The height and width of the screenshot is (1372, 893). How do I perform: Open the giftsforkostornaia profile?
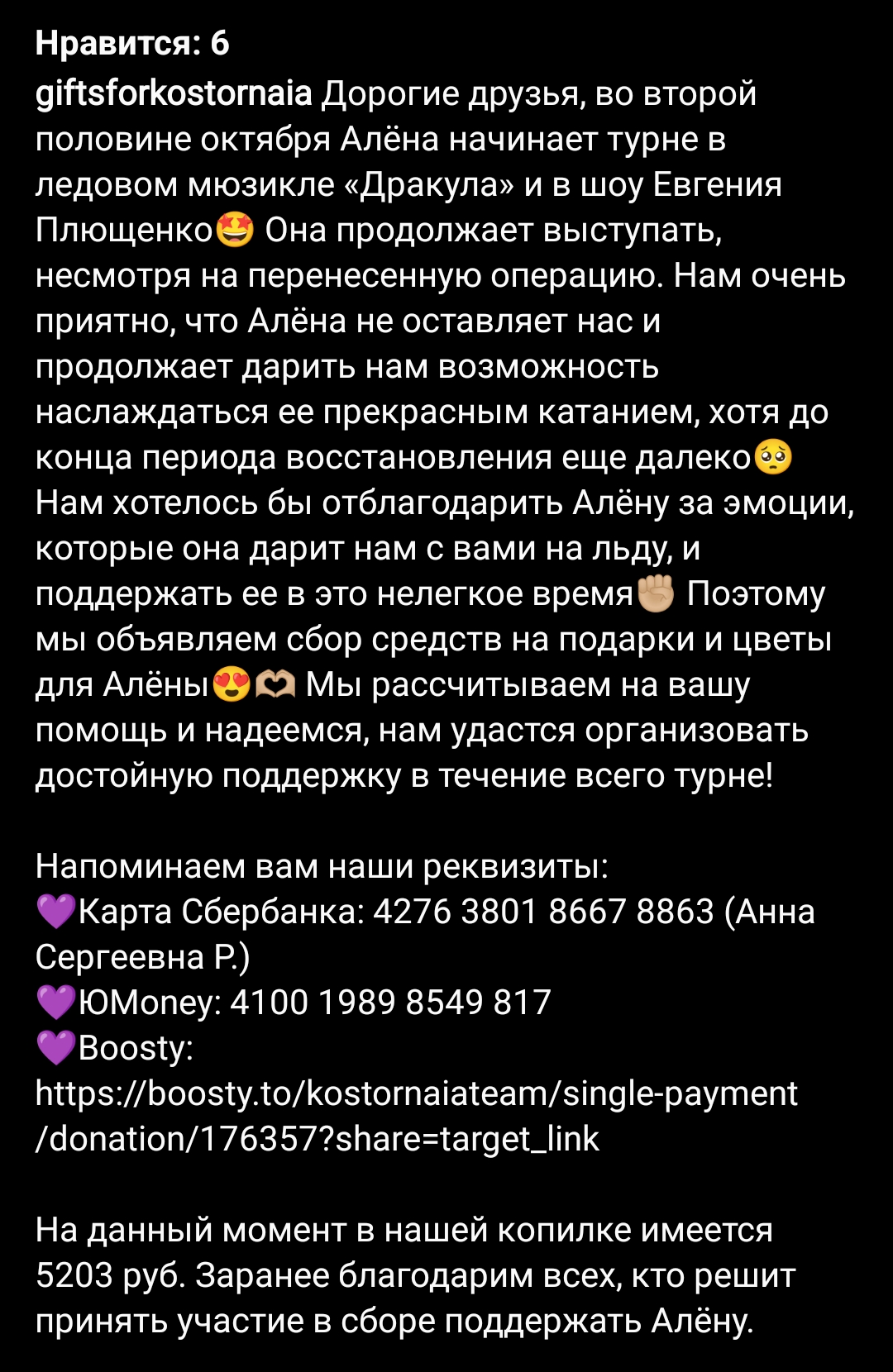[174, 94]
